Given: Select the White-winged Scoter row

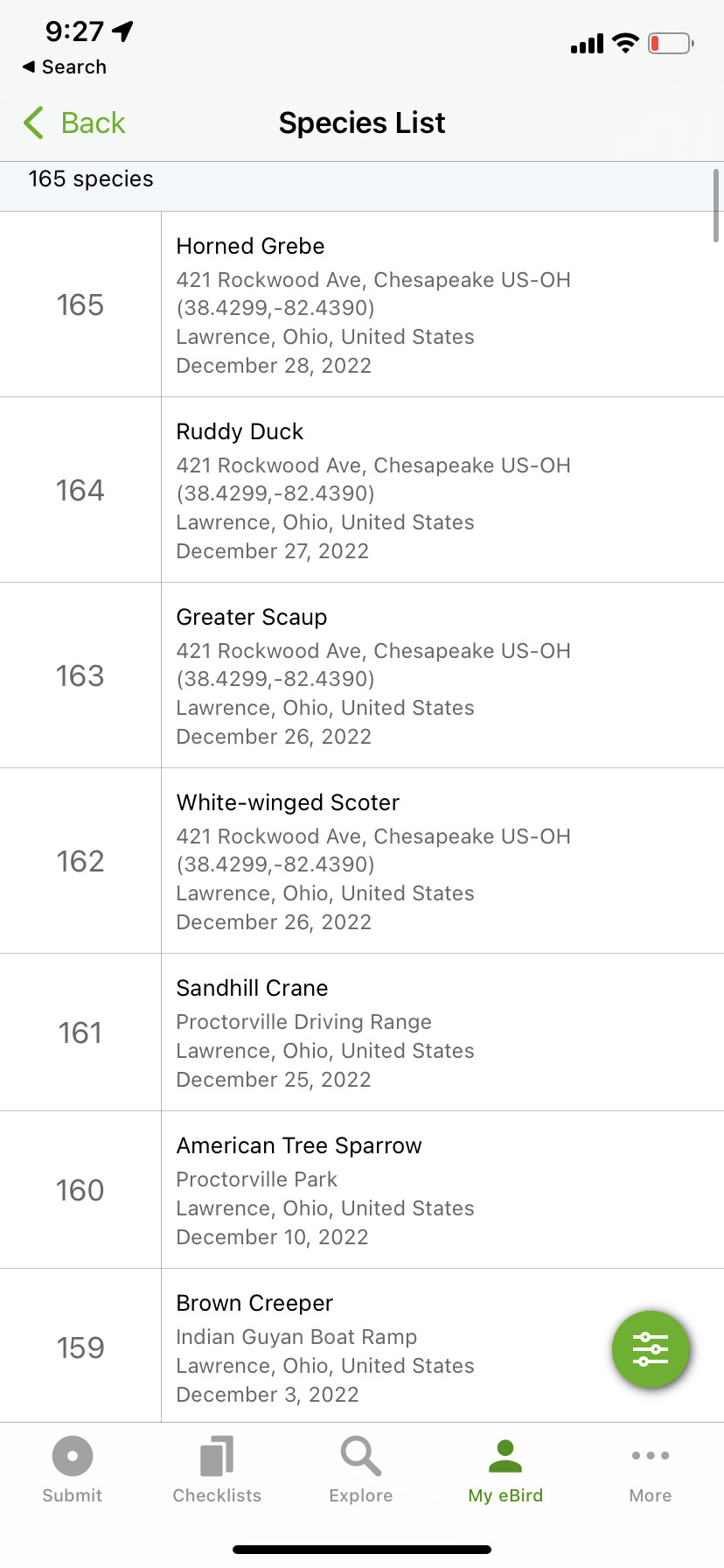Looking at the screenshot, I should point(362,861).
